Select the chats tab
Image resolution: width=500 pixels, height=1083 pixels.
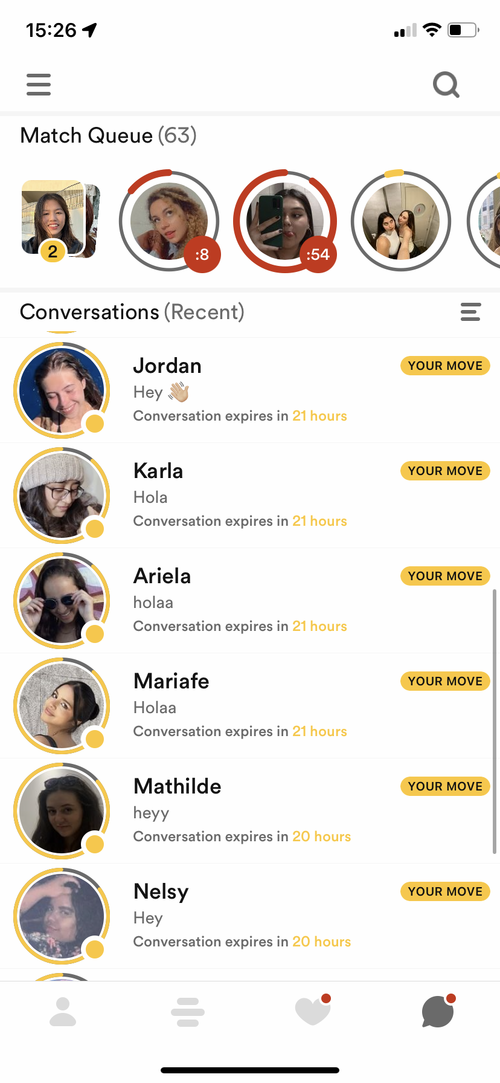[x=439, y=1010]
